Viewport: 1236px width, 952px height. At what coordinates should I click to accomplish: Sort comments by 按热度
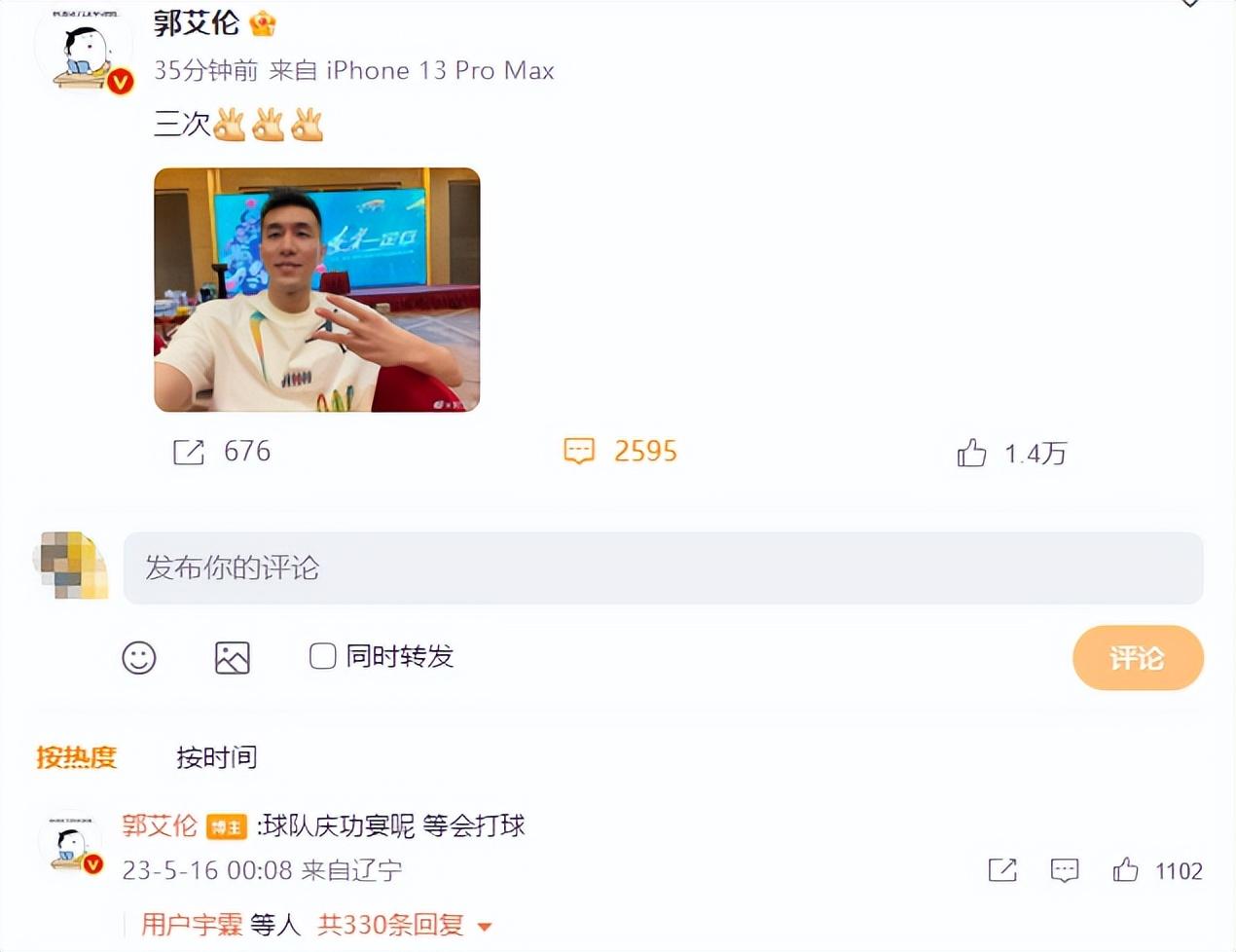click(77, 756)
